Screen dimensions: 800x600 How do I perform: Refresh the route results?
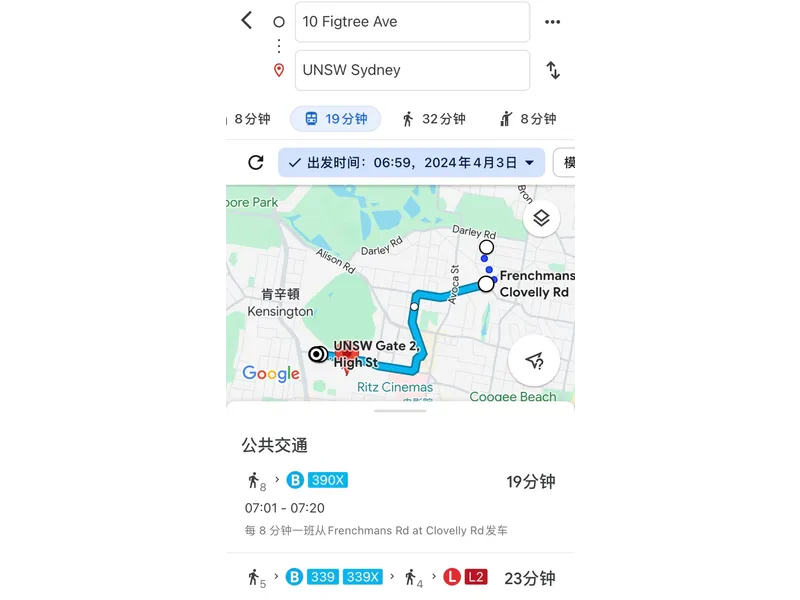[256, 162]
